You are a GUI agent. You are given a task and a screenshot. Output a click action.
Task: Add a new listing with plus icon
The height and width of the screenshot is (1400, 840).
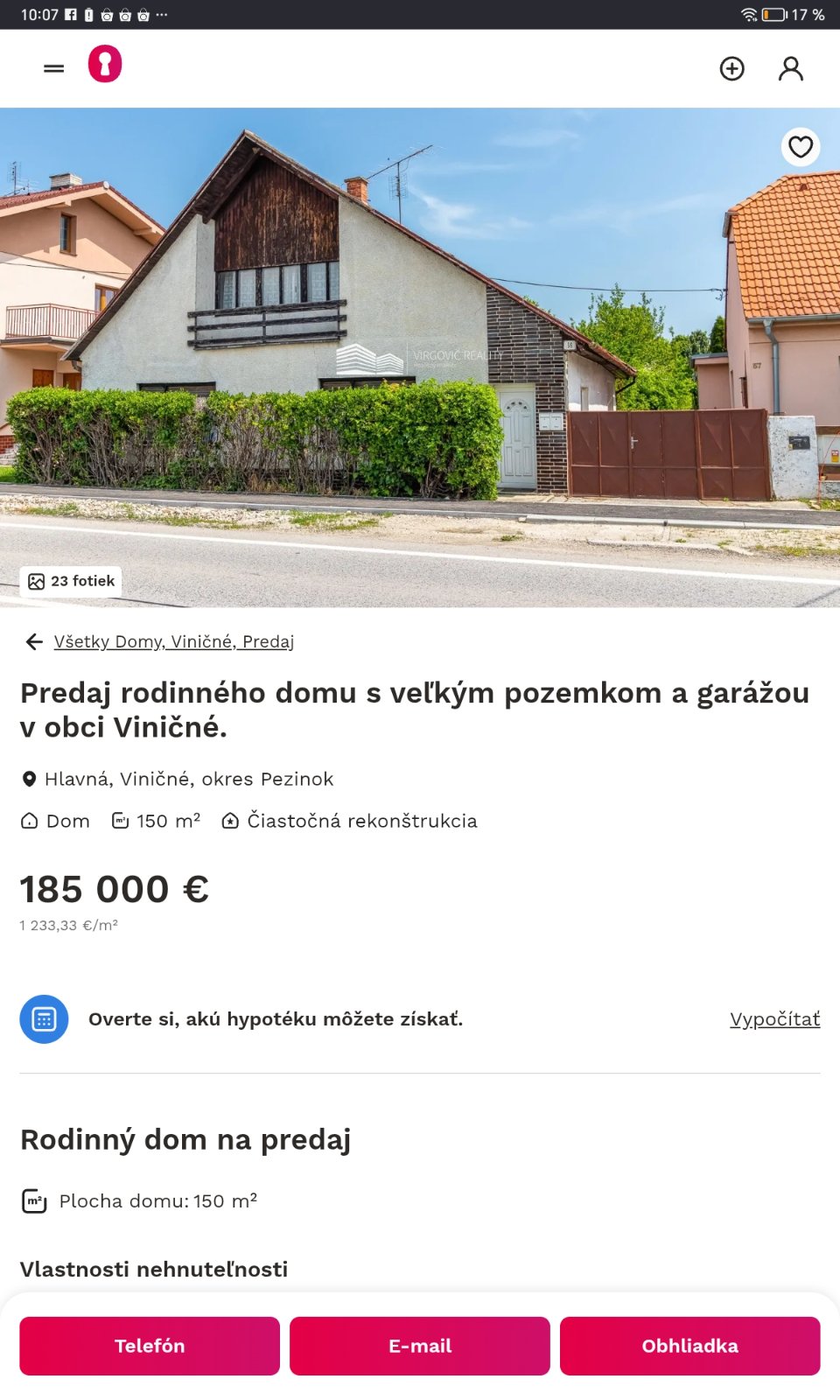coord(731,68)
